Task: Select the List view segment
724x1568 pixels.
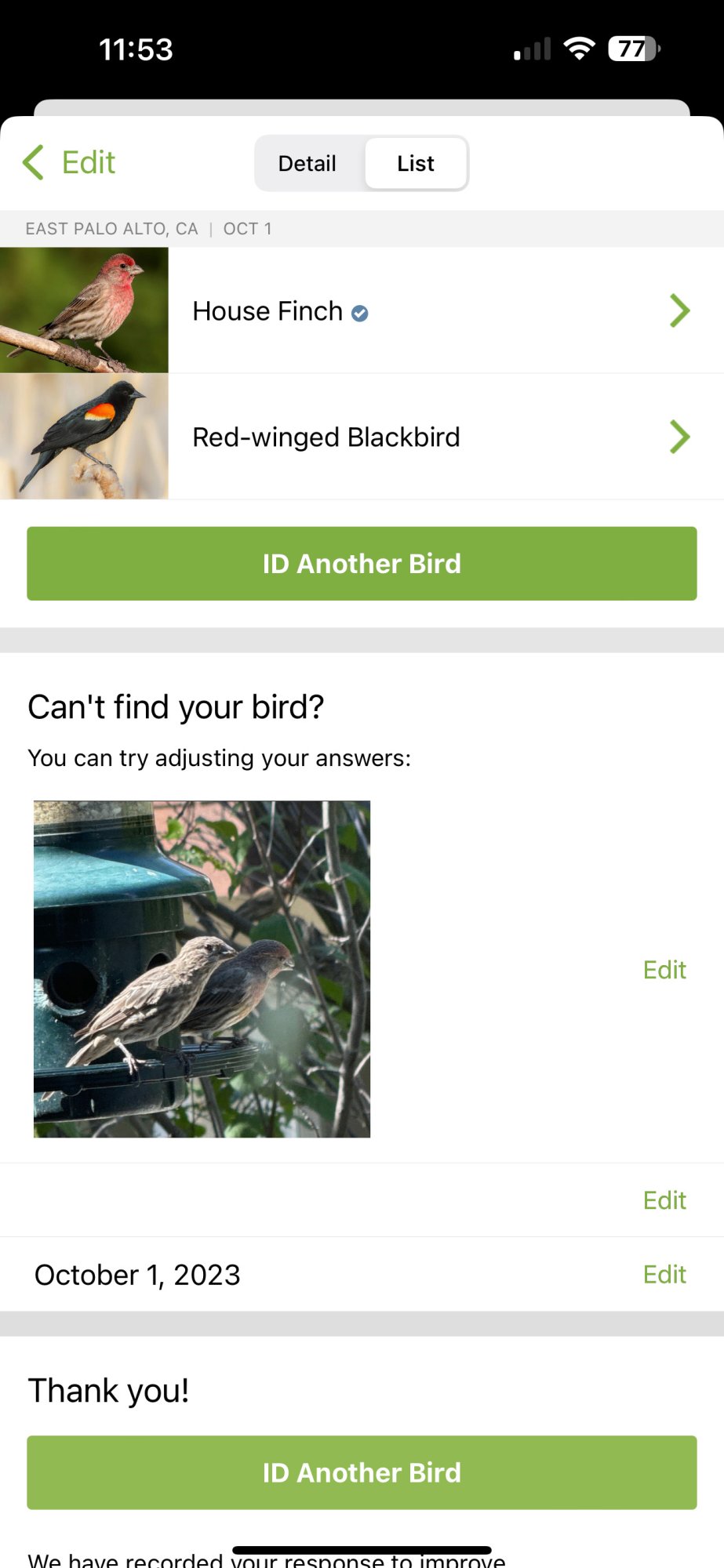Action: [x=416, y=163]
